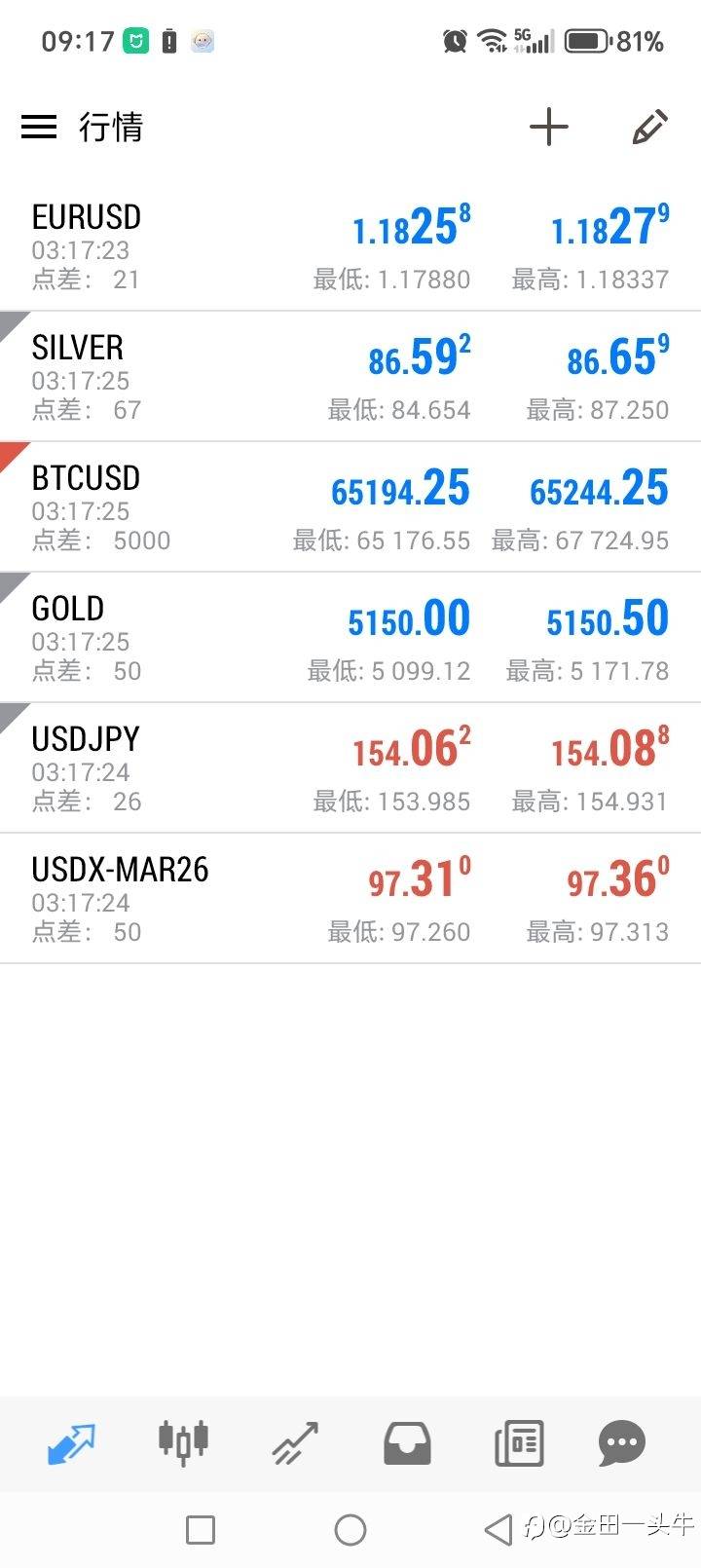The width and height of the screenshot is (701, 1568).
Task: Open the USDJPY quote row
Action: point(350,769)
